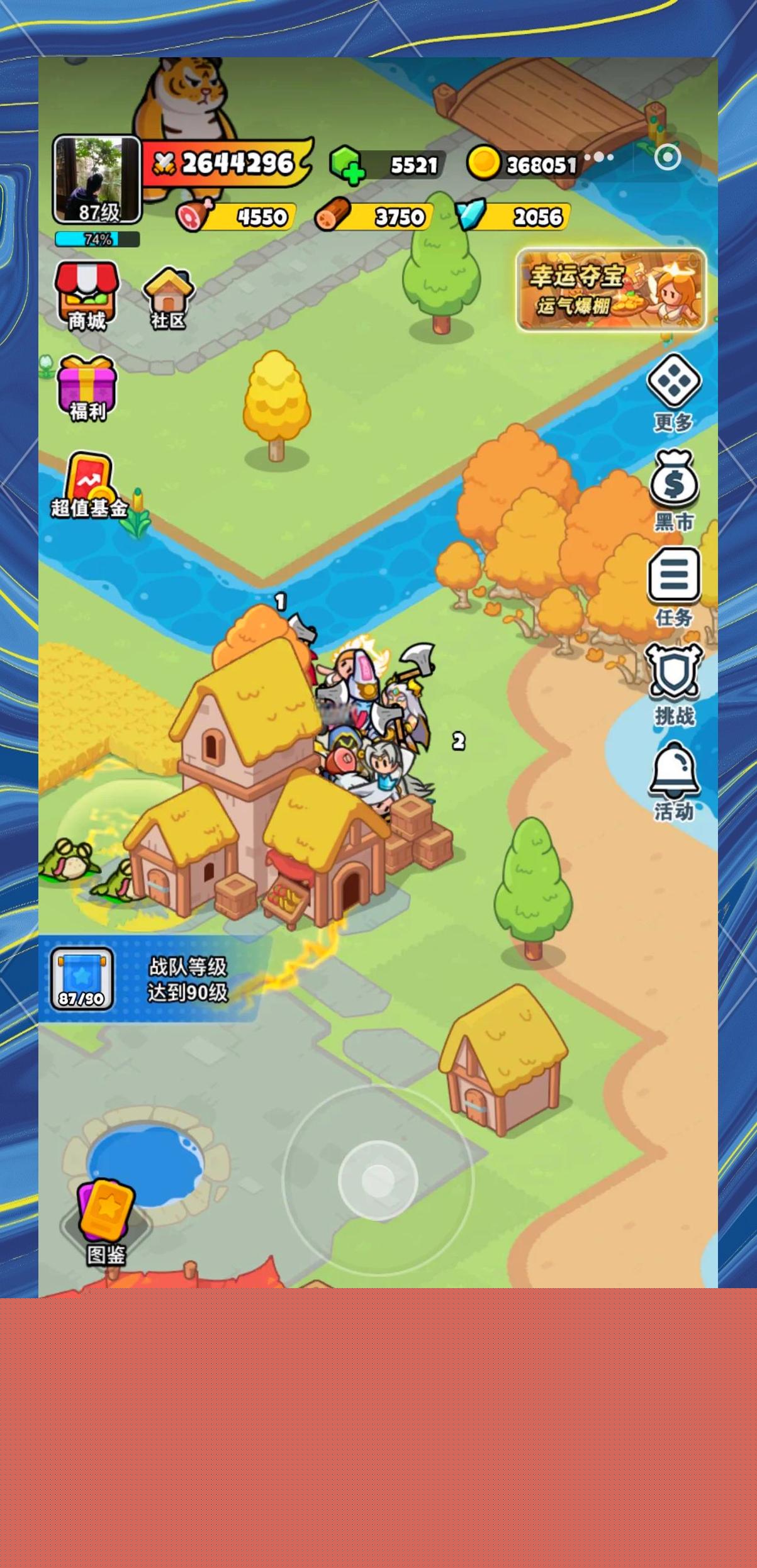Open the 任务 task list
This screenshot has height=1568, width=757.
(674, 585)
